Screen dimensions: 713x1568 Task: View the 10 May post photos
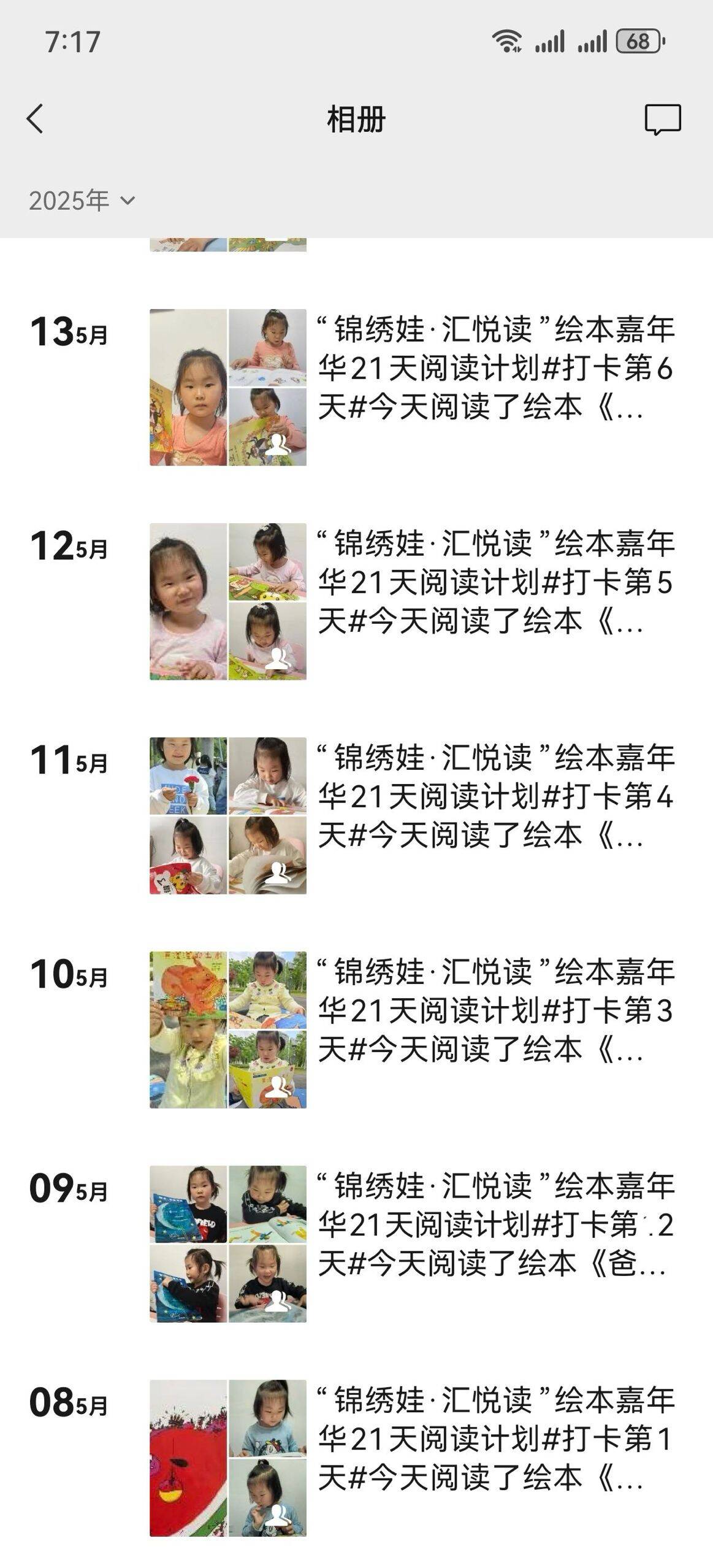pyautogui.click(x=227, y=1029)
